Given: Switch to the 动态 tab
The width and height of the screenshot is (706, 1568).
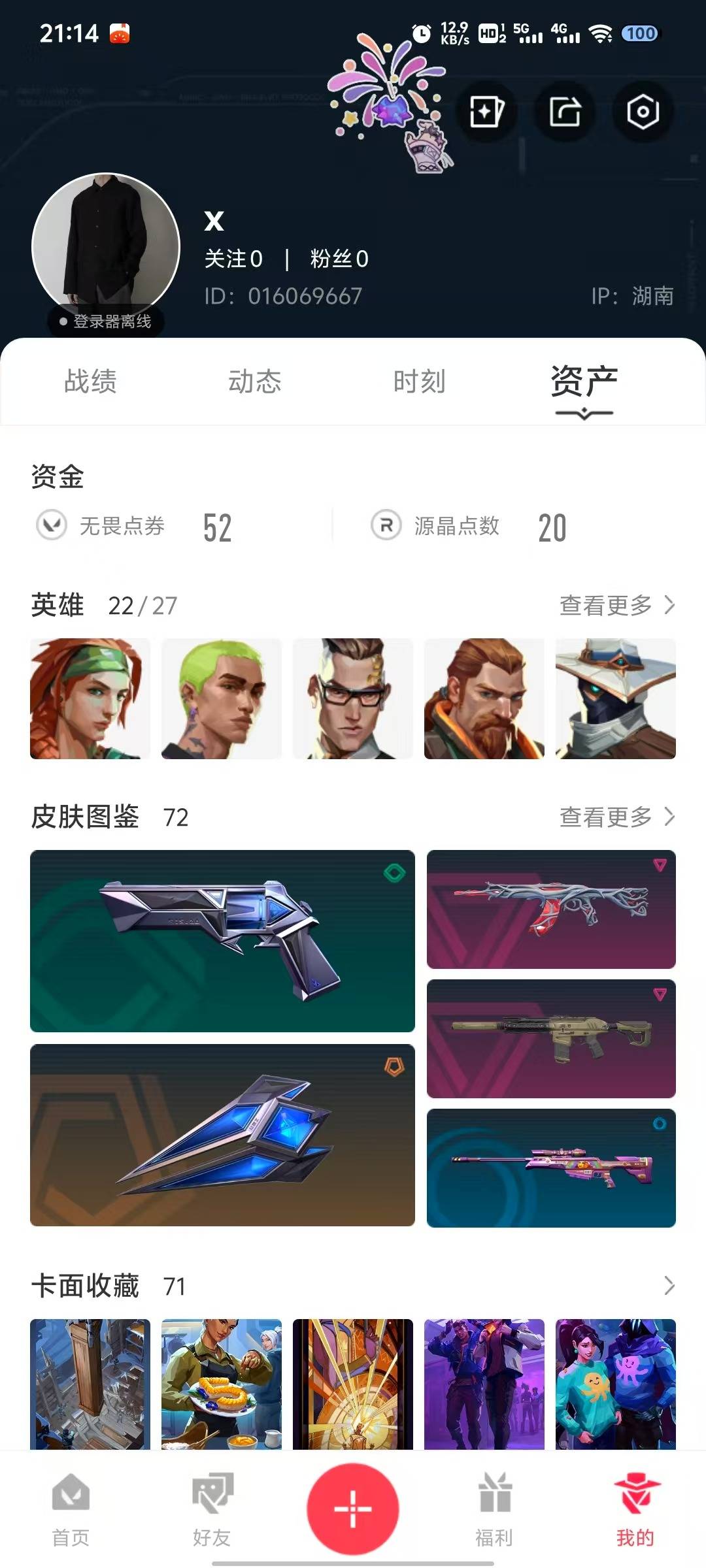Looking at the screenshot, I should point(254,382).
